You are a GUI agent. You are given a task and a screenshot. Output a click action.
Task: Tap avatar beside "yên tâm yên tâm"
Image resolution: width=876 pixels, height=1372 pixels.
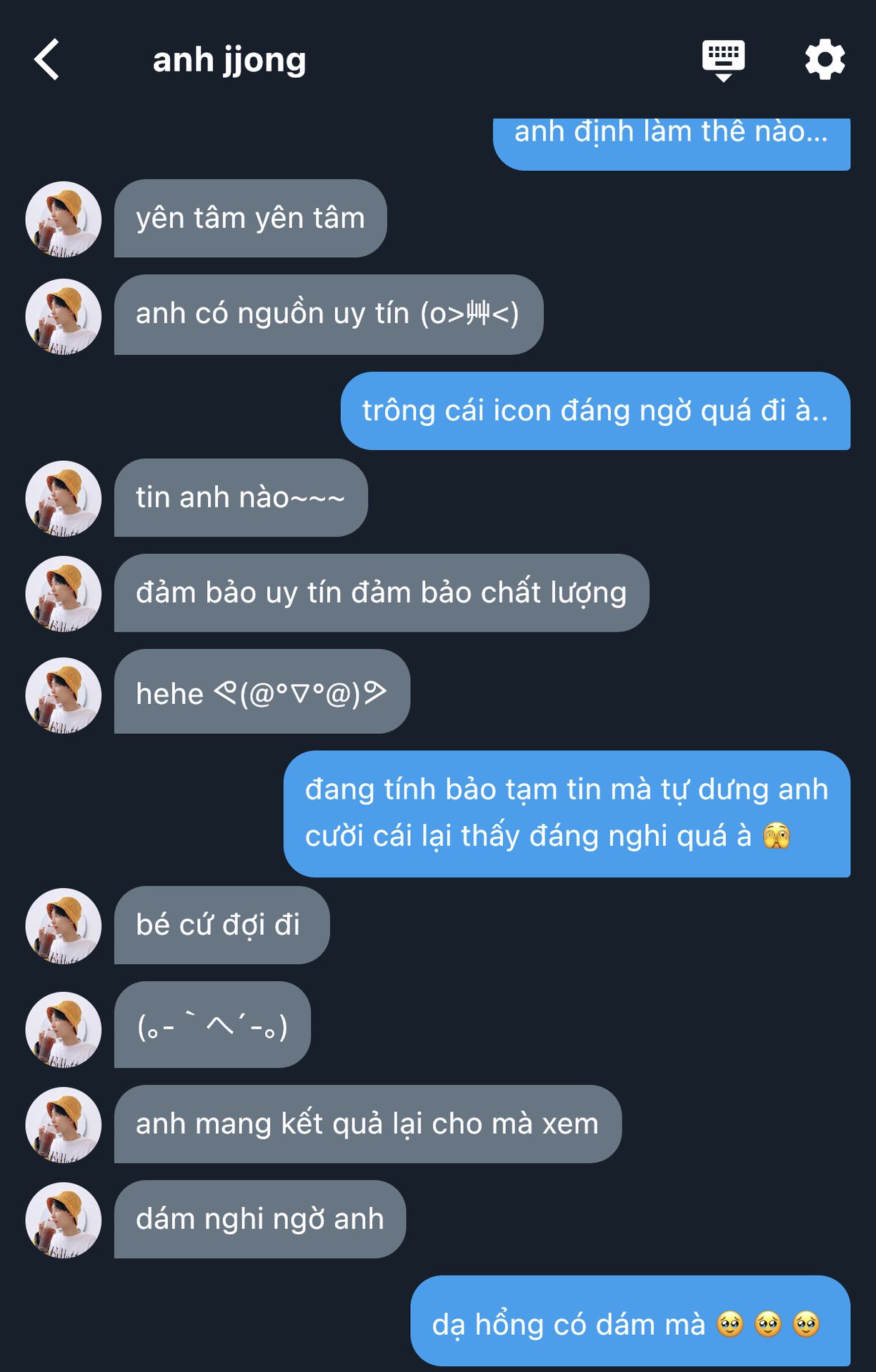[x=64, y=219]
